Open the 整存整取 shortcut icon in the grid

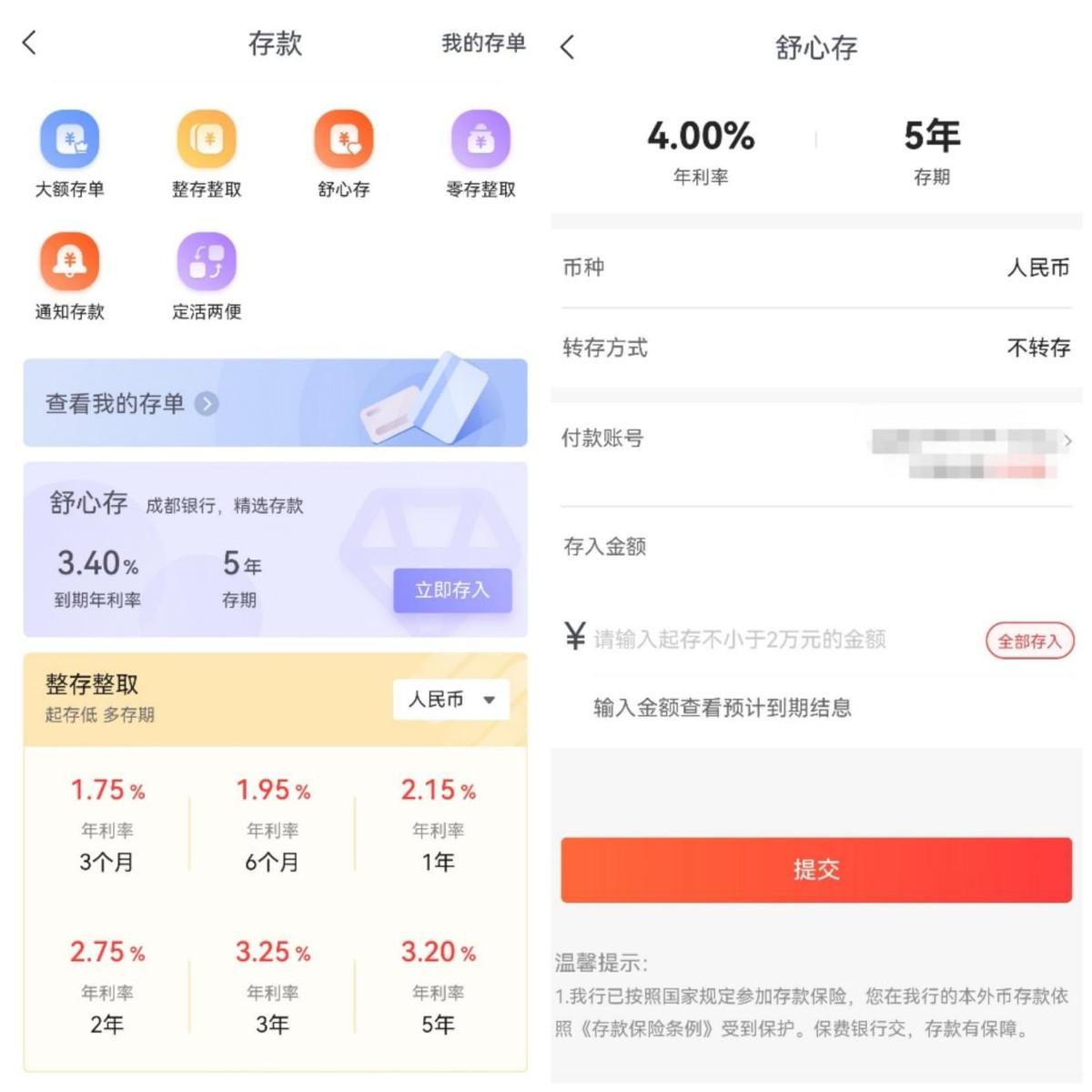[207, 139]
